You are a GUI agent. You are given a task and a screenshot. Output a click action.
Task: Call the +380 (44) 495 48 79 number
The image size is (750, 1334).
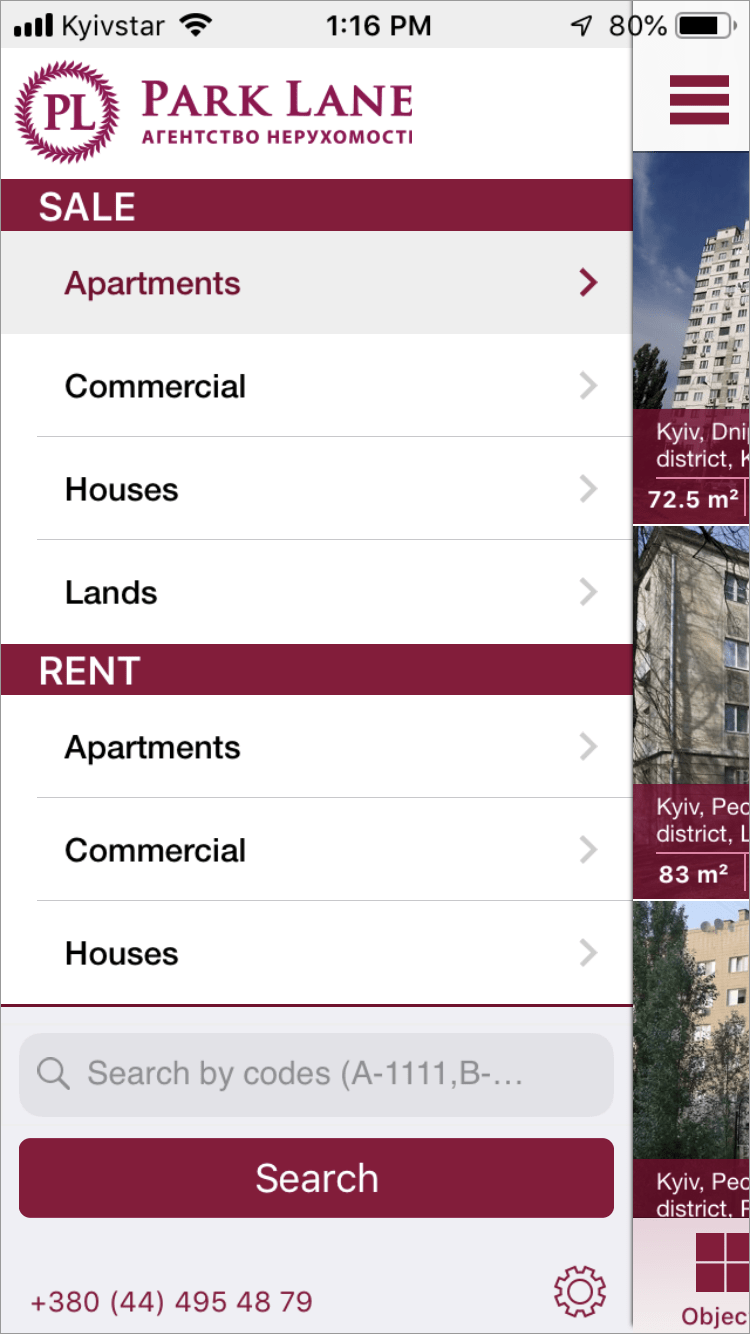(172, 1302)
